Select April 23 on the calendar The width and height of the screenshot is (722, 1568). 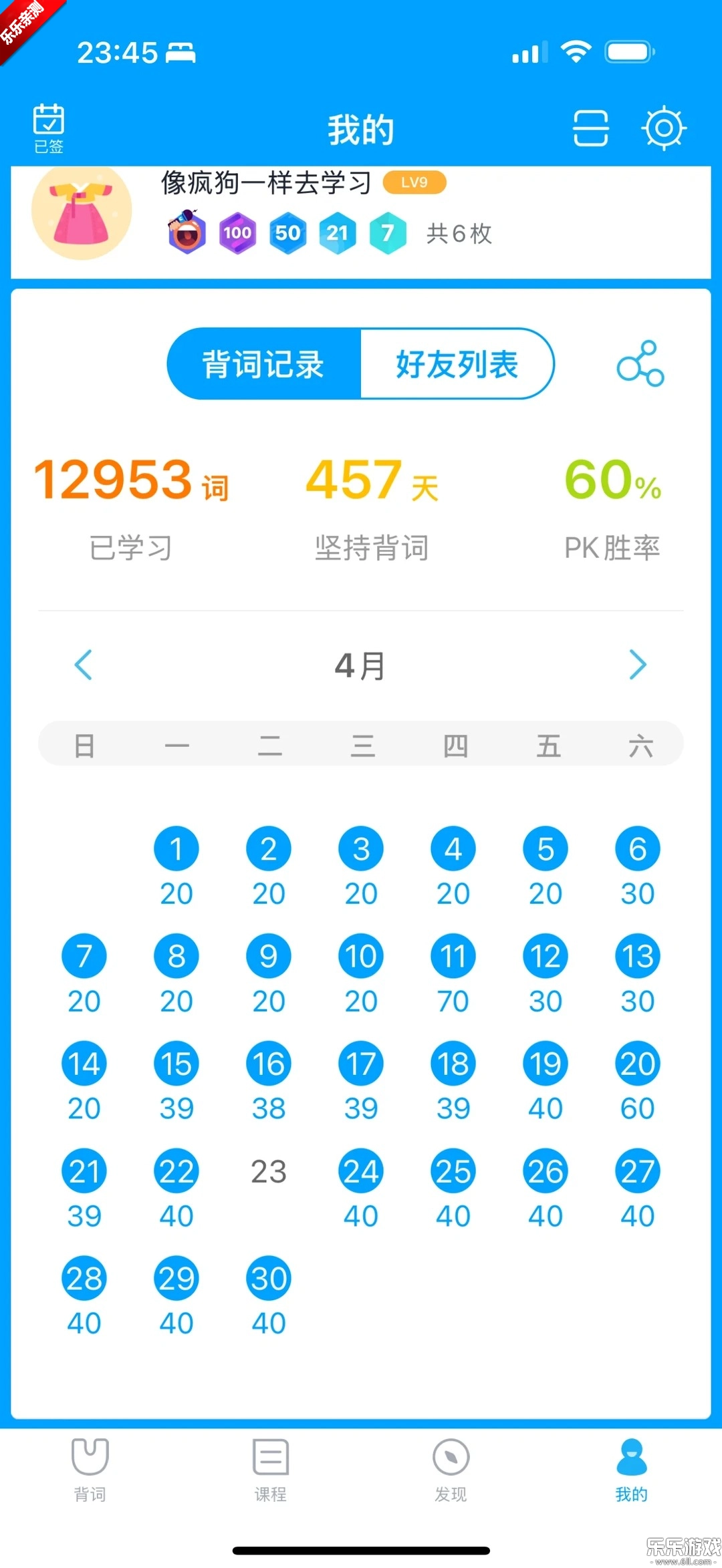pos(269,1171)
